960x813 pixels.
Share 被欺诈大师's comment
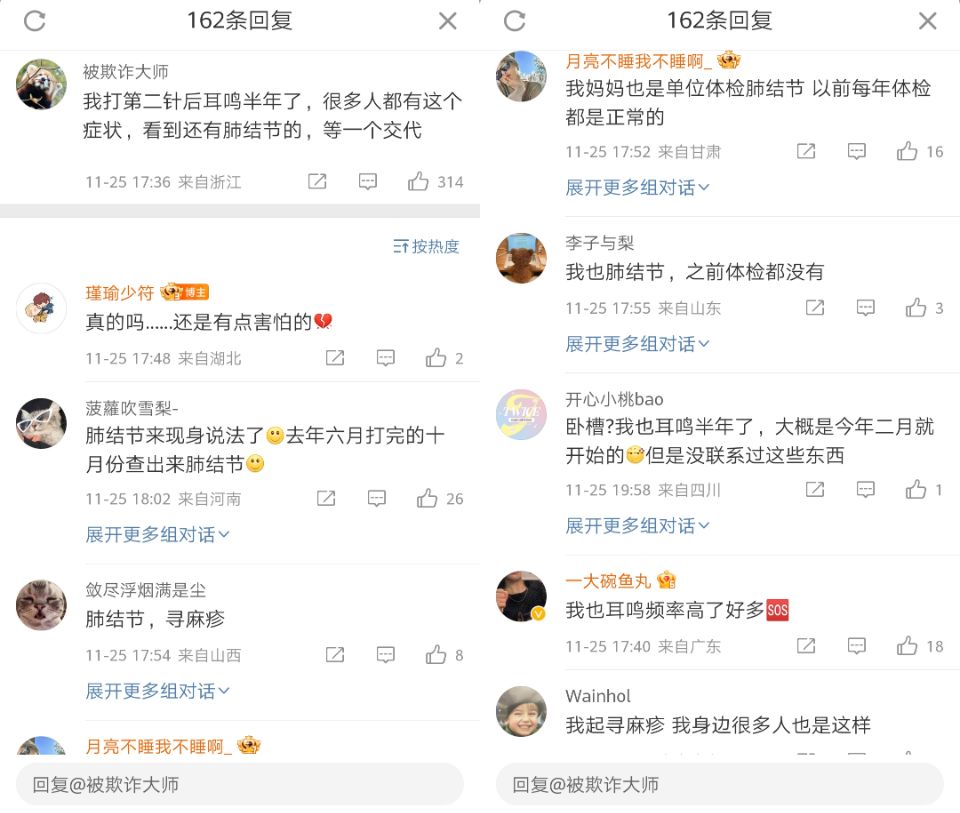point(317,182)
